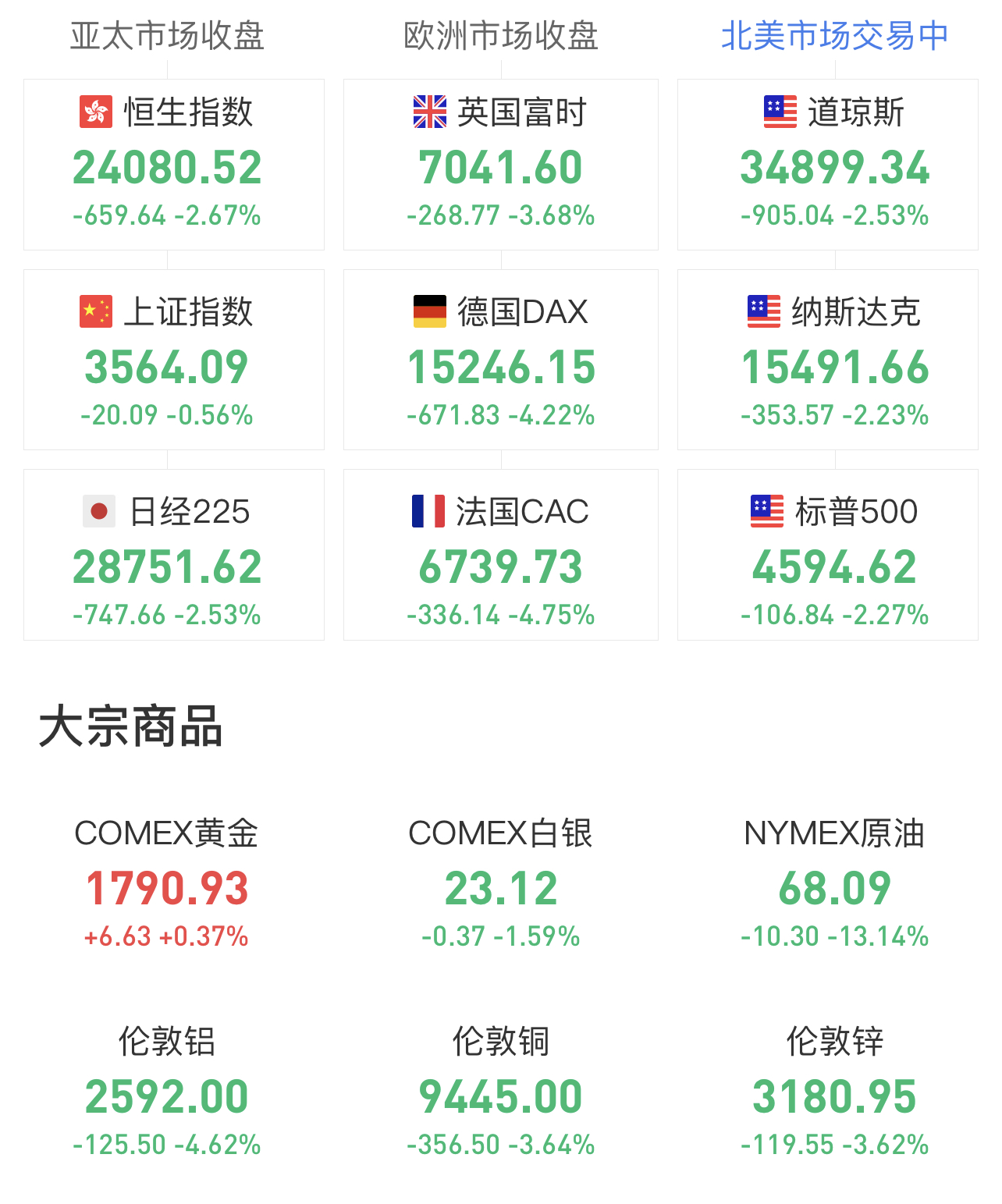Open the 上证指数 index card
This screenshot has width=1002, height=1204.
pos(173,360)
